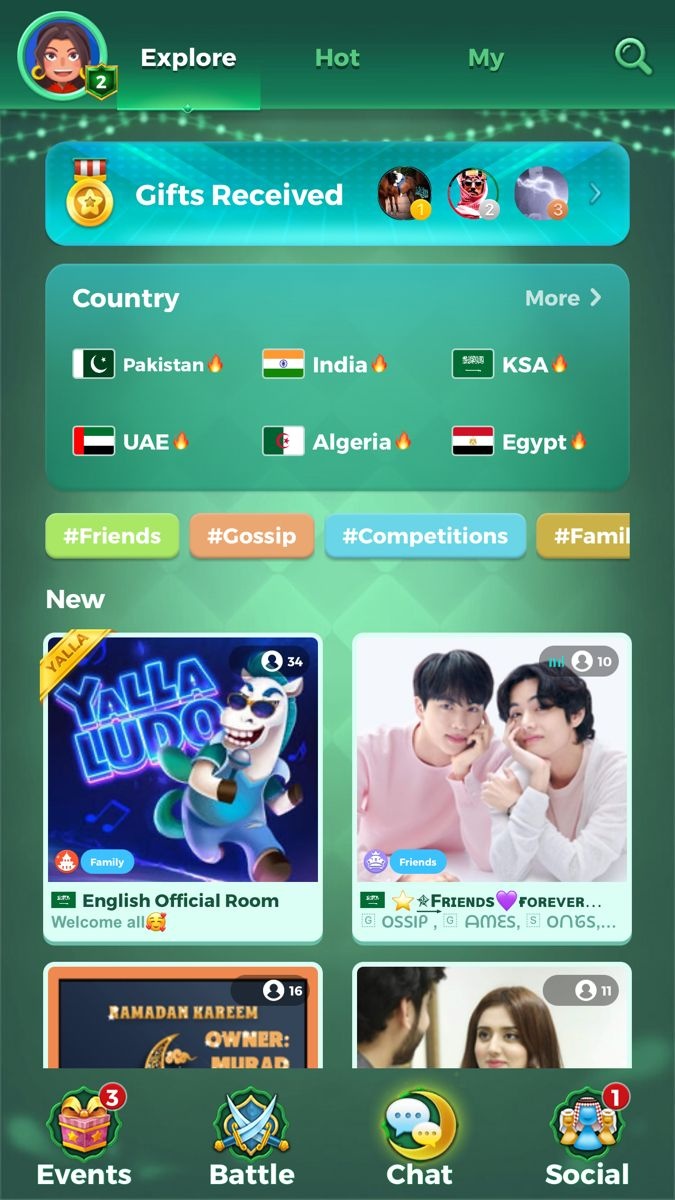Select India country rooms
The height and width of the screenshot is (1200, 675).
click(x=325, y=364)
